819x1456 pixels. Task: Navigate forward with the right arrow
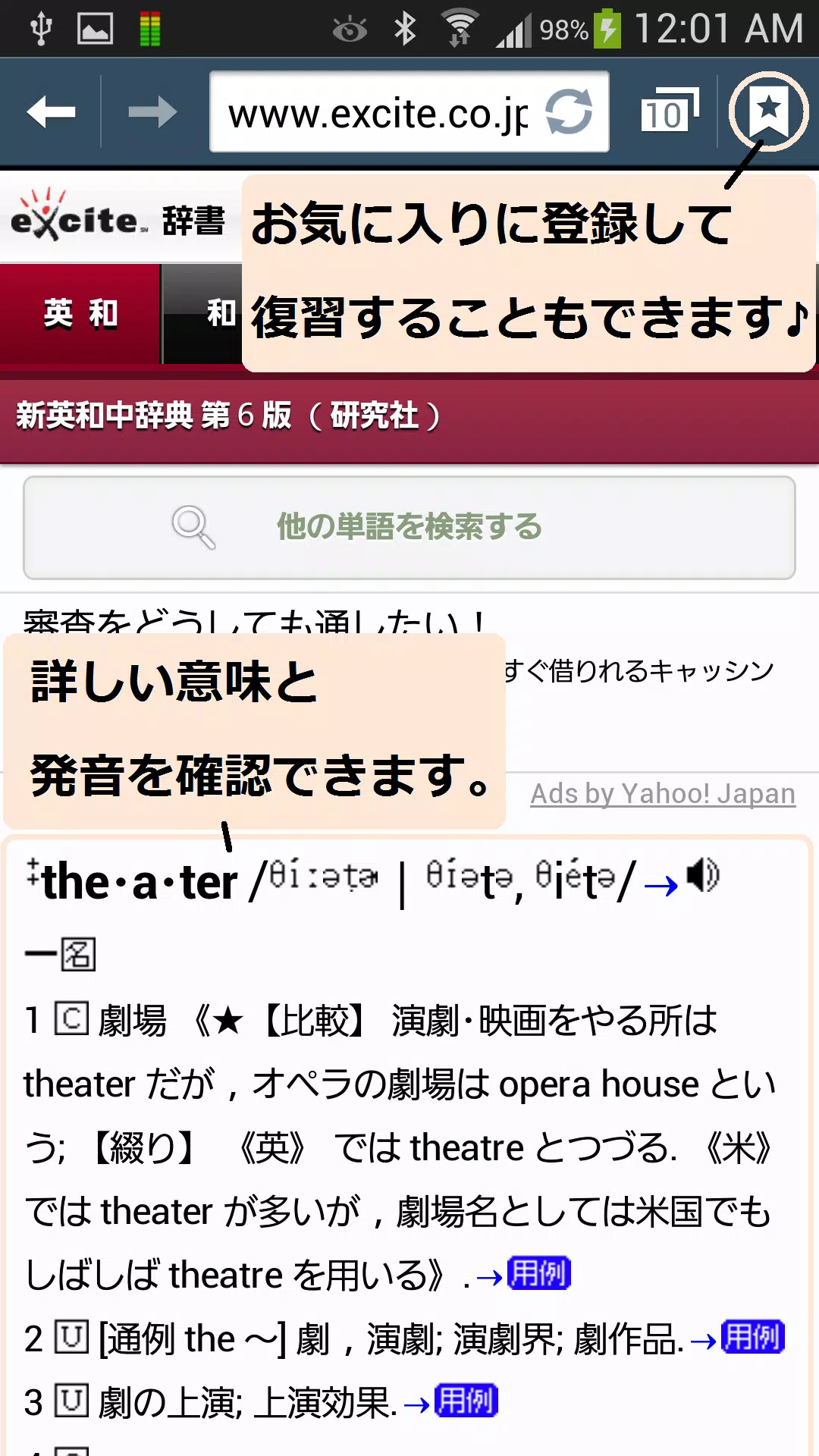coord(152,111)
